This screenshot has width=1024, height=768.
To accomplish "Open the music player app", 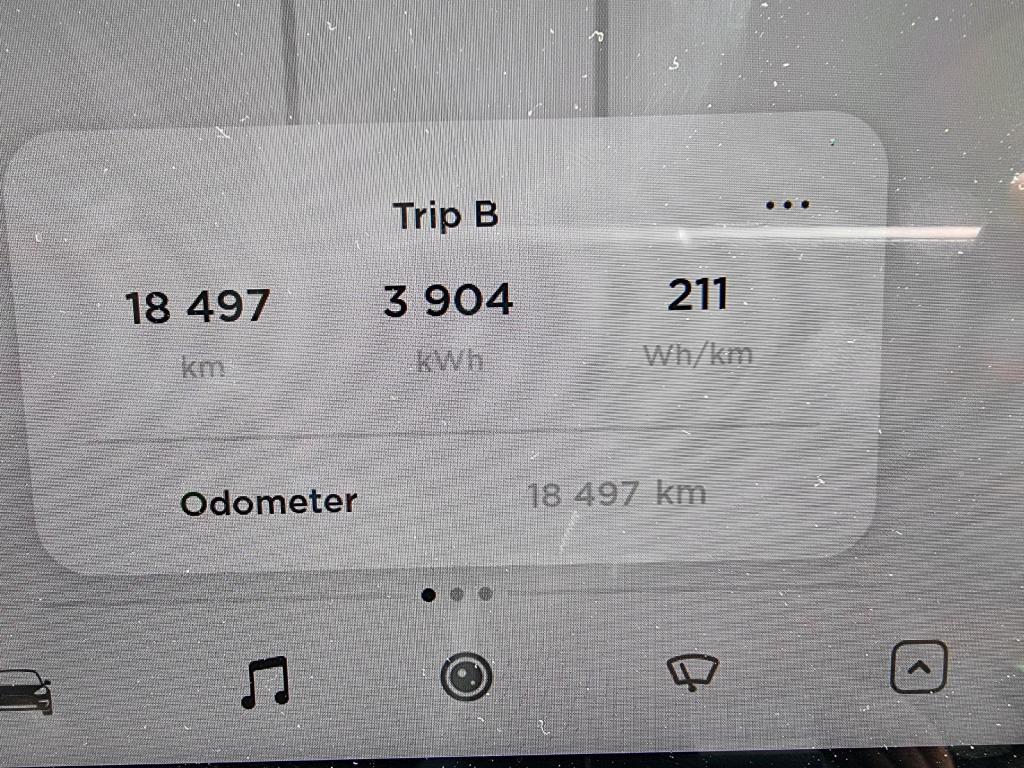I will 265,681.
